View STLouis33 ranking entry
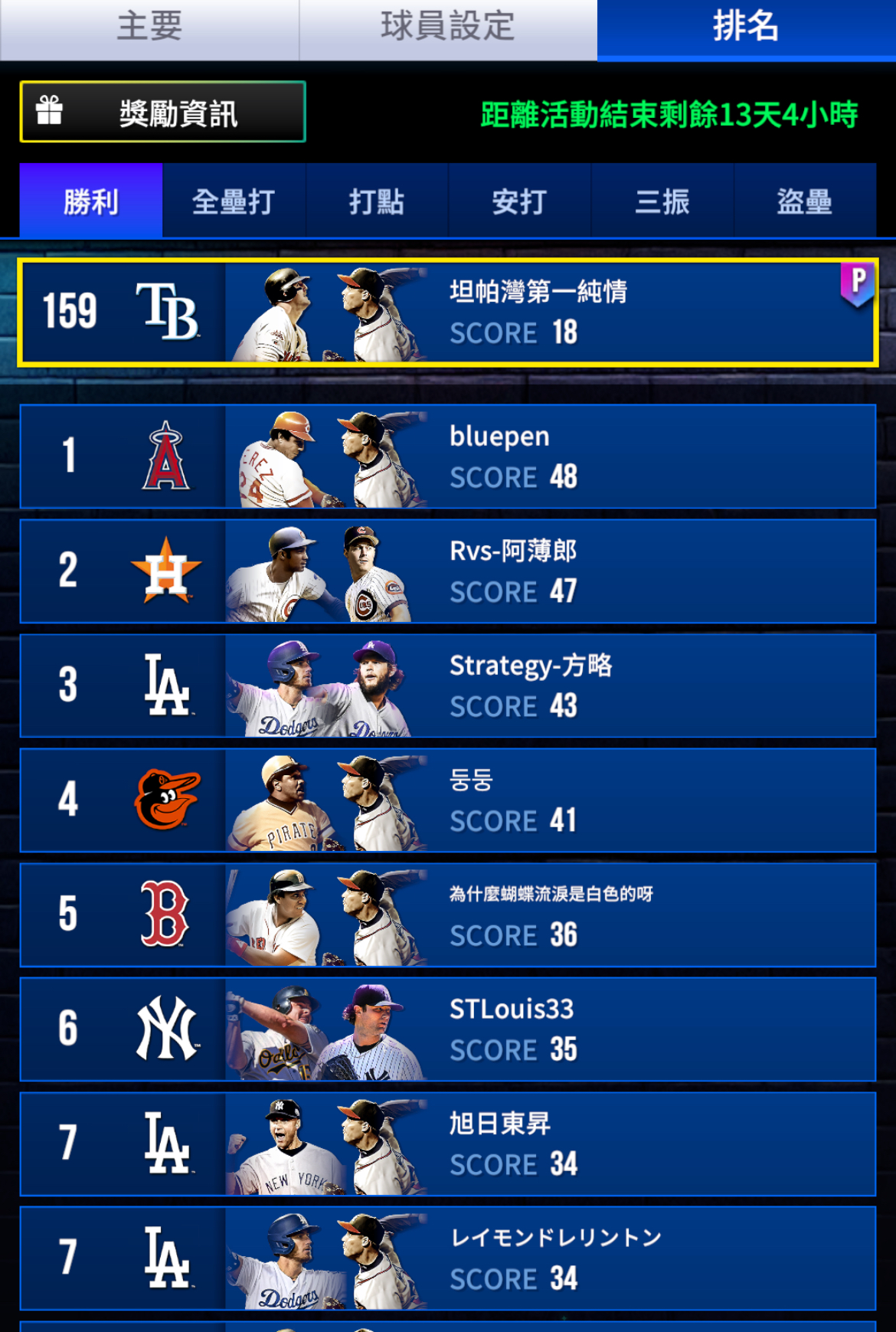Screen dimensions: 896x1332 click(448, 1029)
